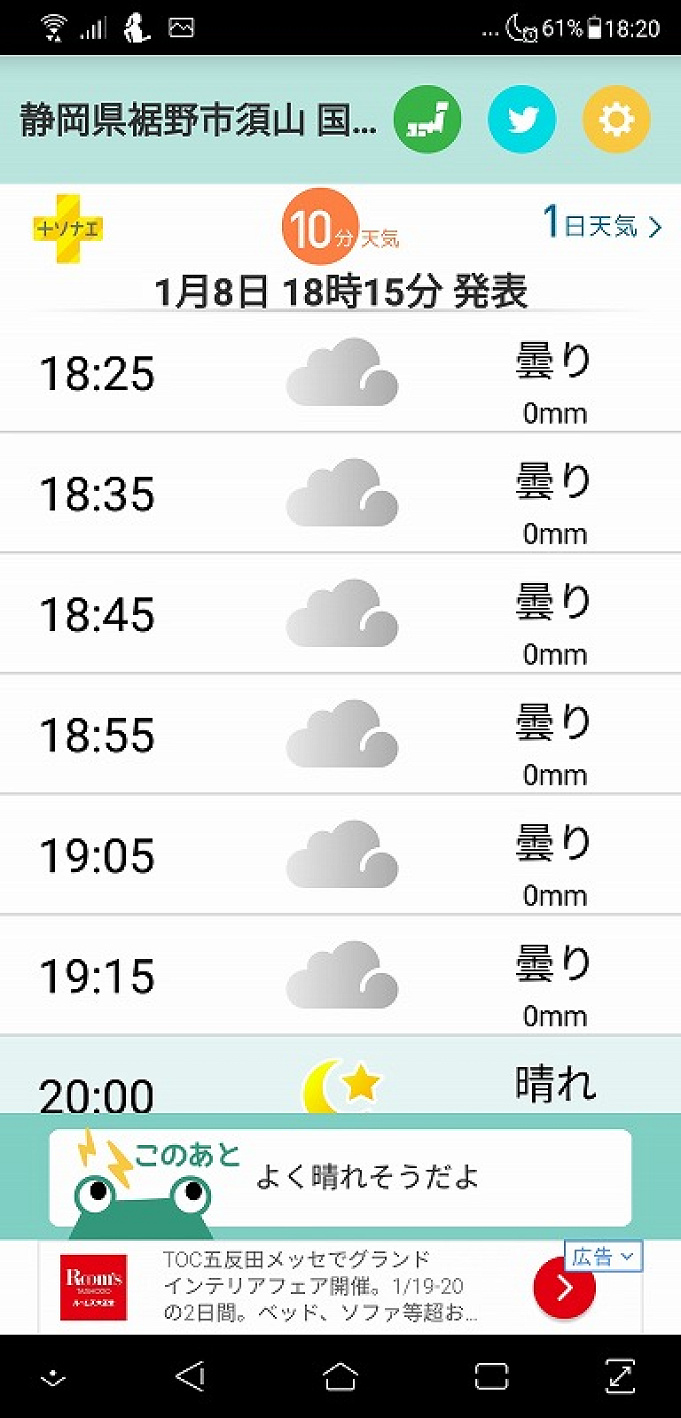
Task: Tap the yellow ソナエ plus badge
Action: pos(69,228)
